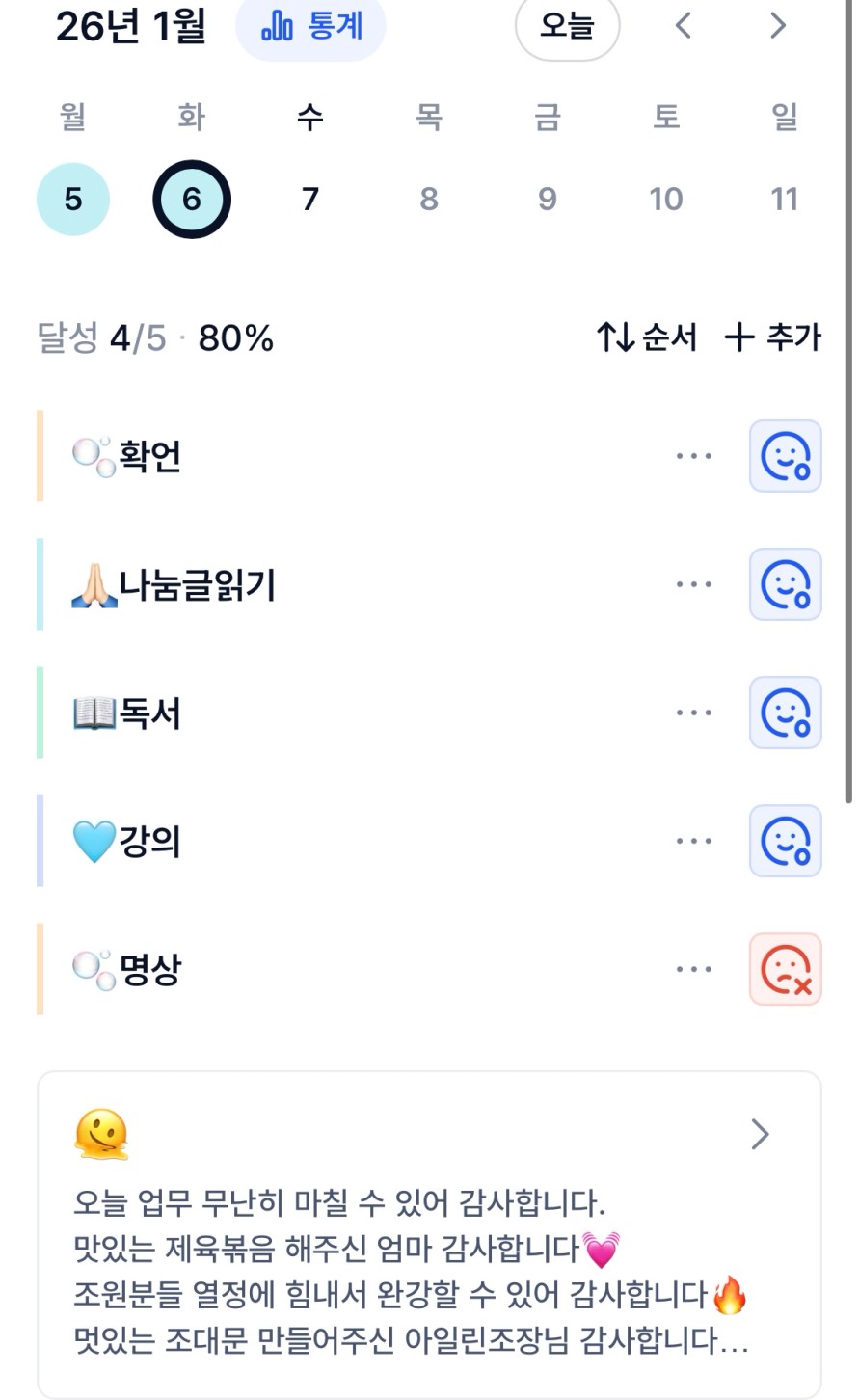Toggle completion status for 확언

(x=786, y=456)
